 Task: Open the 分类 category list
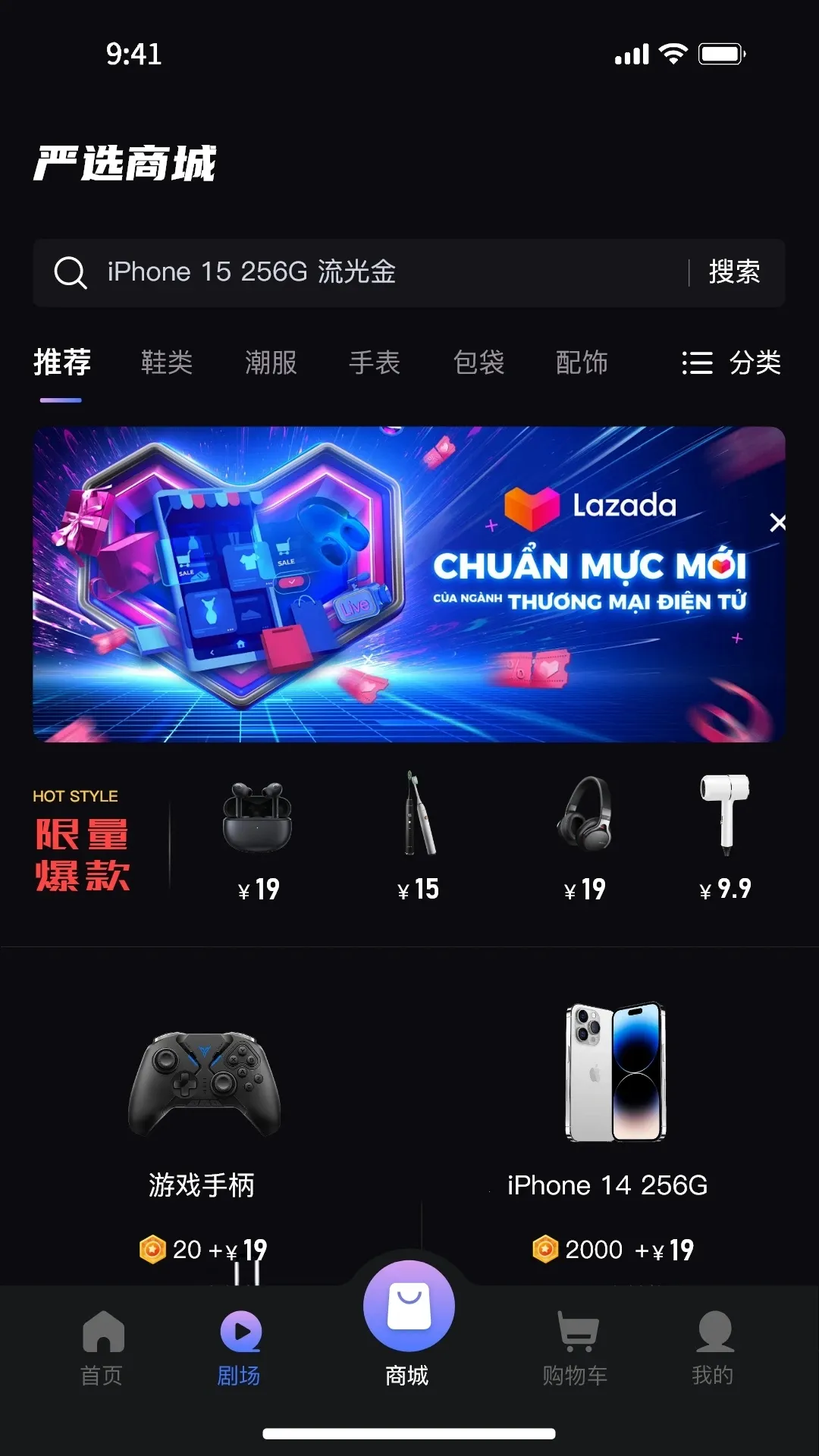pos(732,362)
